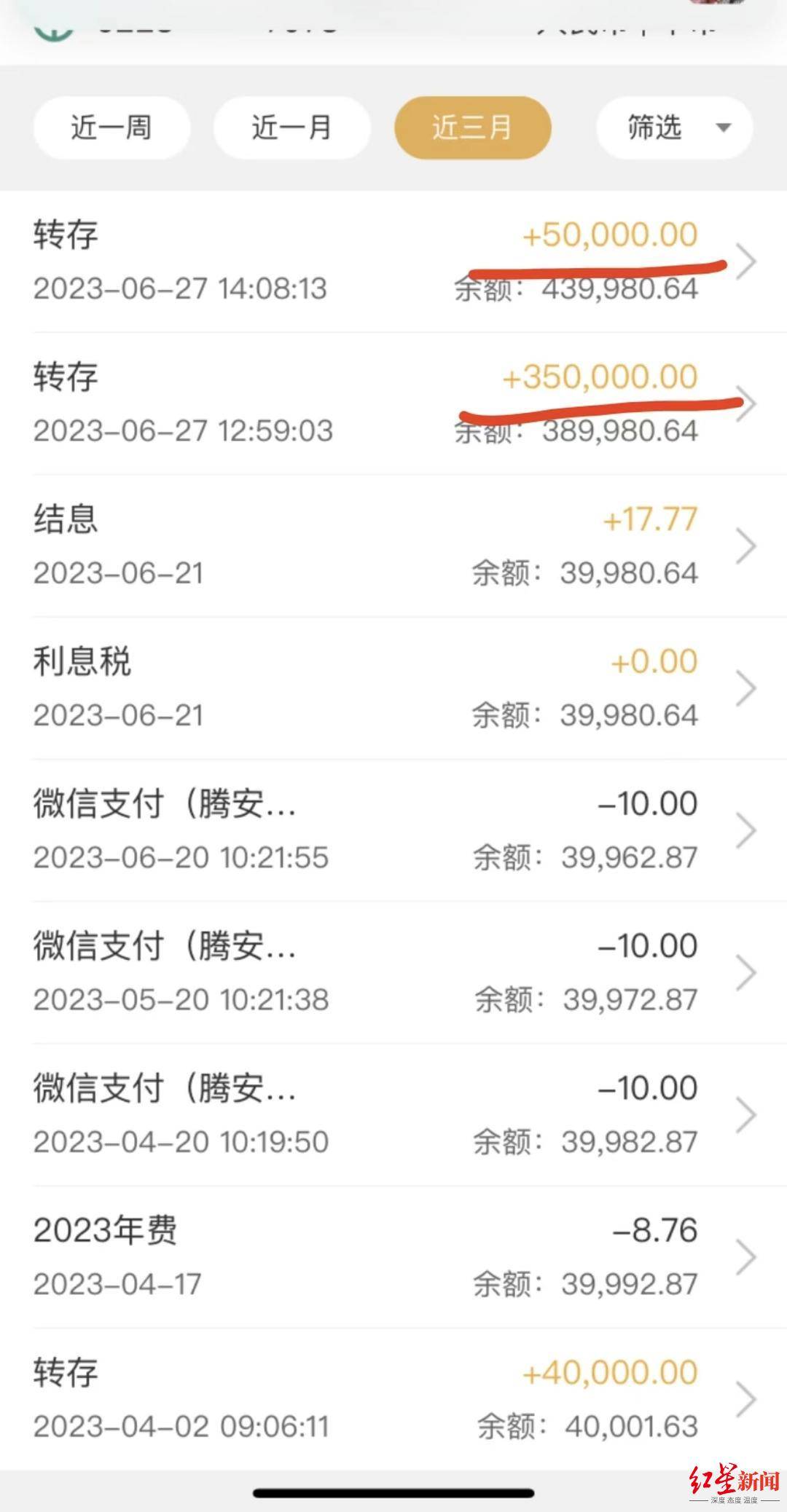Screen dimensions: 787x1512
Task: Expand the 筛选 dropdown
Action: click(674, 128)
